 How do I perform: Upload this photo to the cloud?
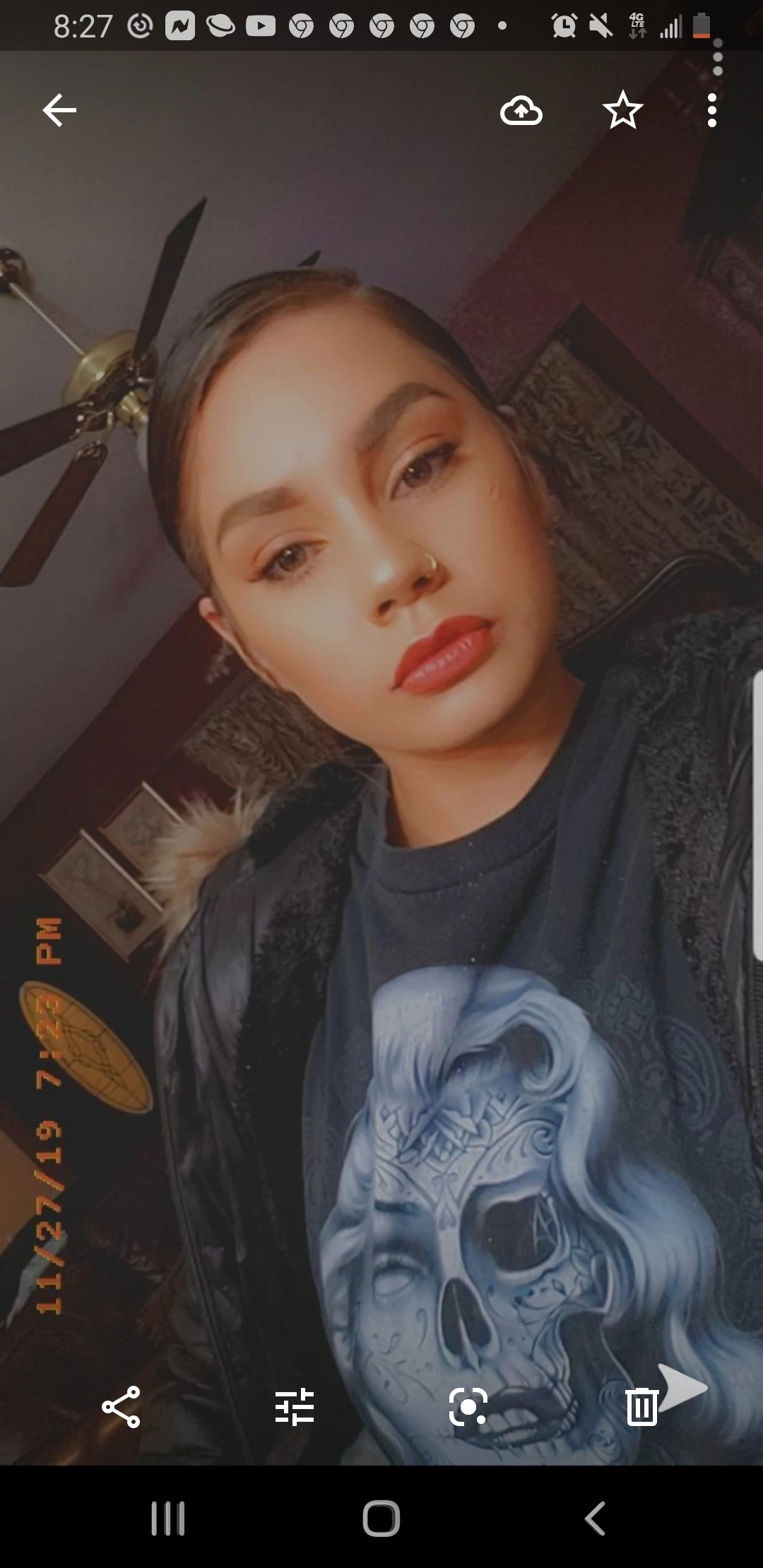click(x=521, y=111)
